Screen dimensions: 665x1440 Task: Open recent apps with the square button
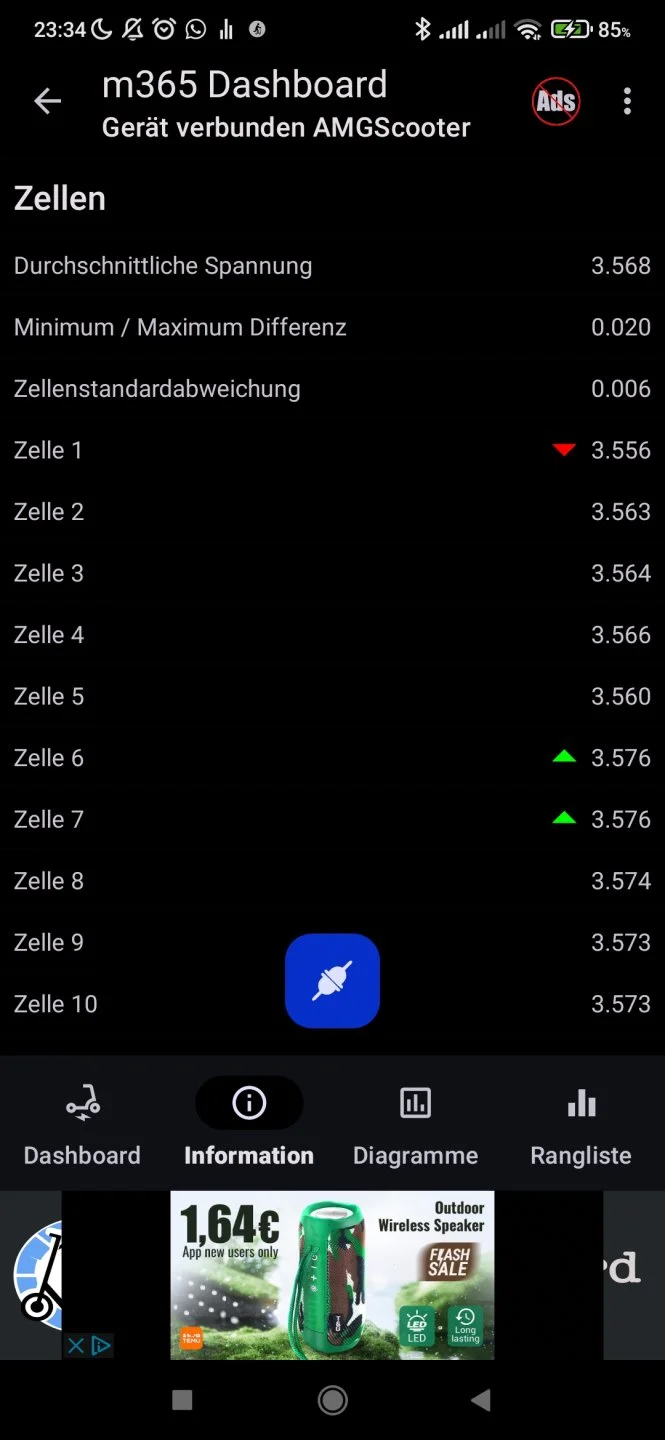point(182,1400)
